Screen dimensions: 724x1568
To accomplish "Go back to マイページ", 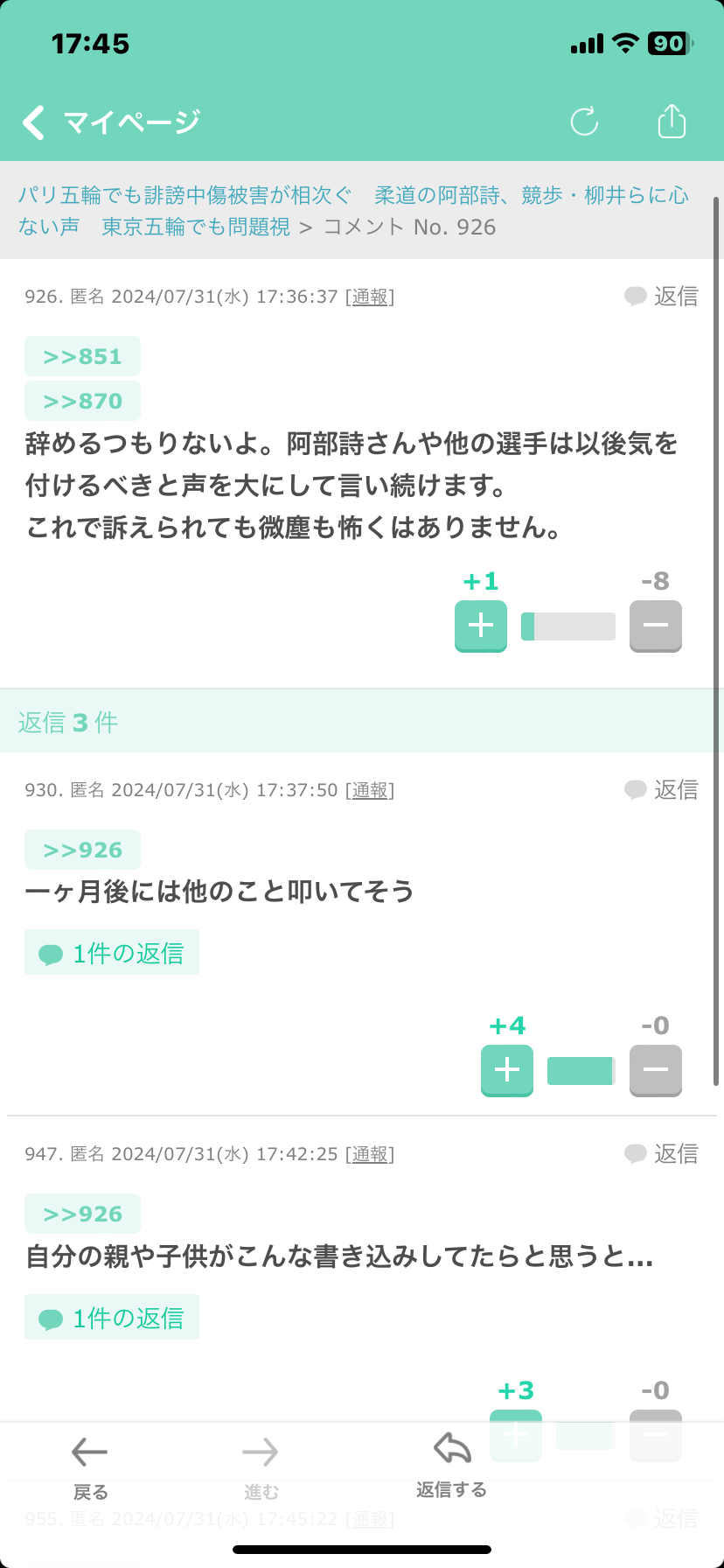I will click(111, 122).
